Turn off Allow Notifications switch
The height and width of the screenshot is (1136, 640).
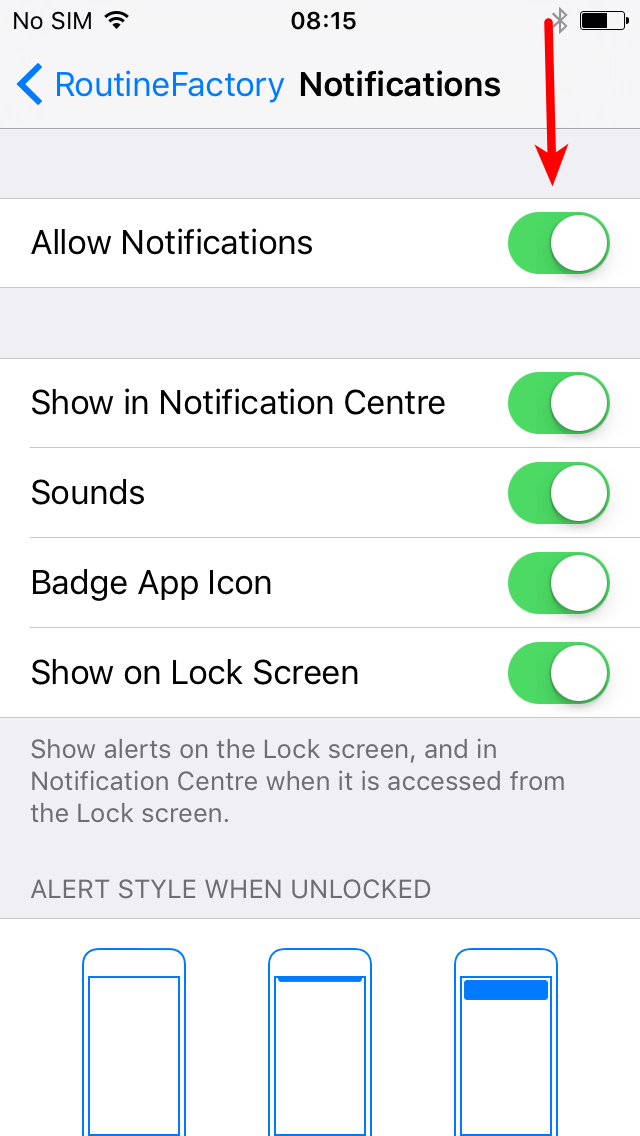pos(558,243)
